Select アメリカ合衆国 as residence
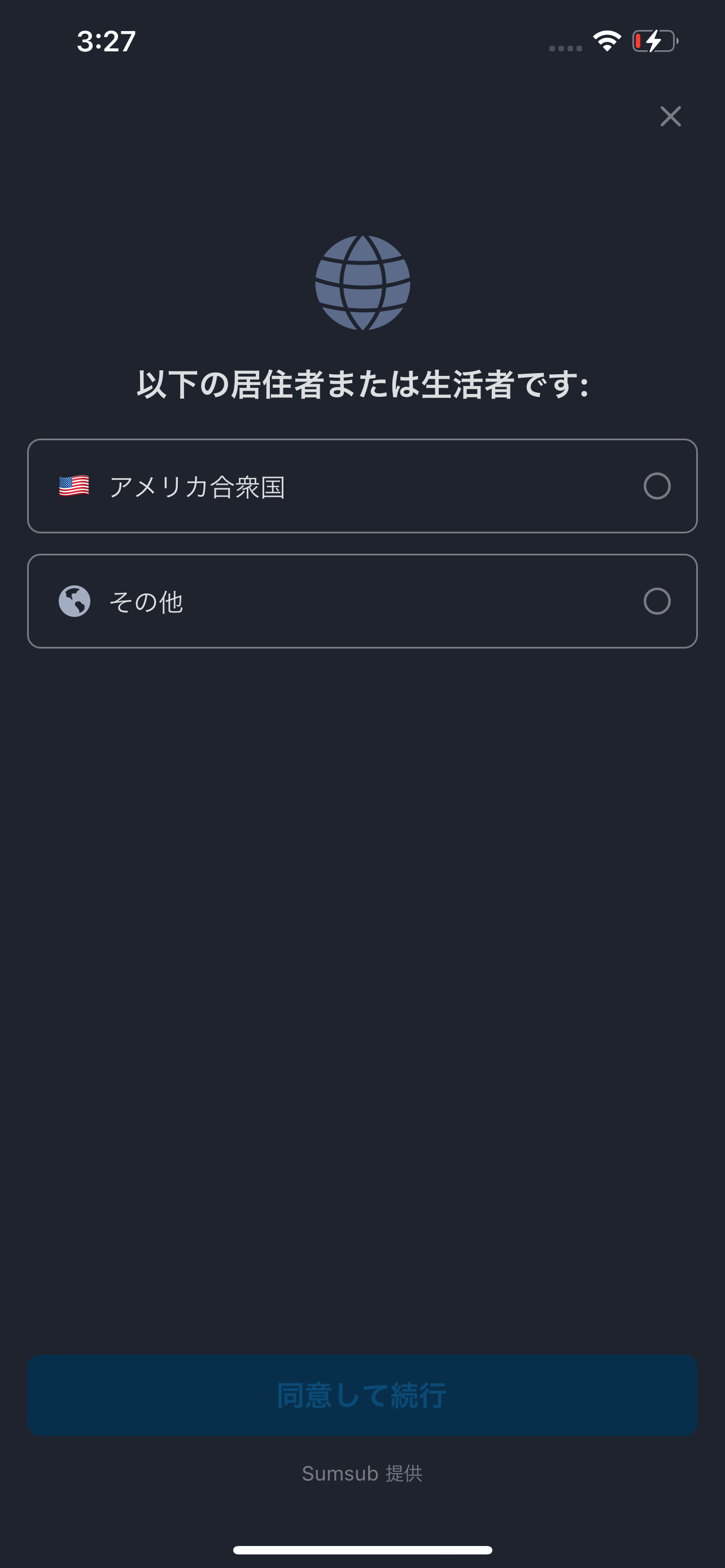The width and height of the screenshot is (725, 1568). 362,486
